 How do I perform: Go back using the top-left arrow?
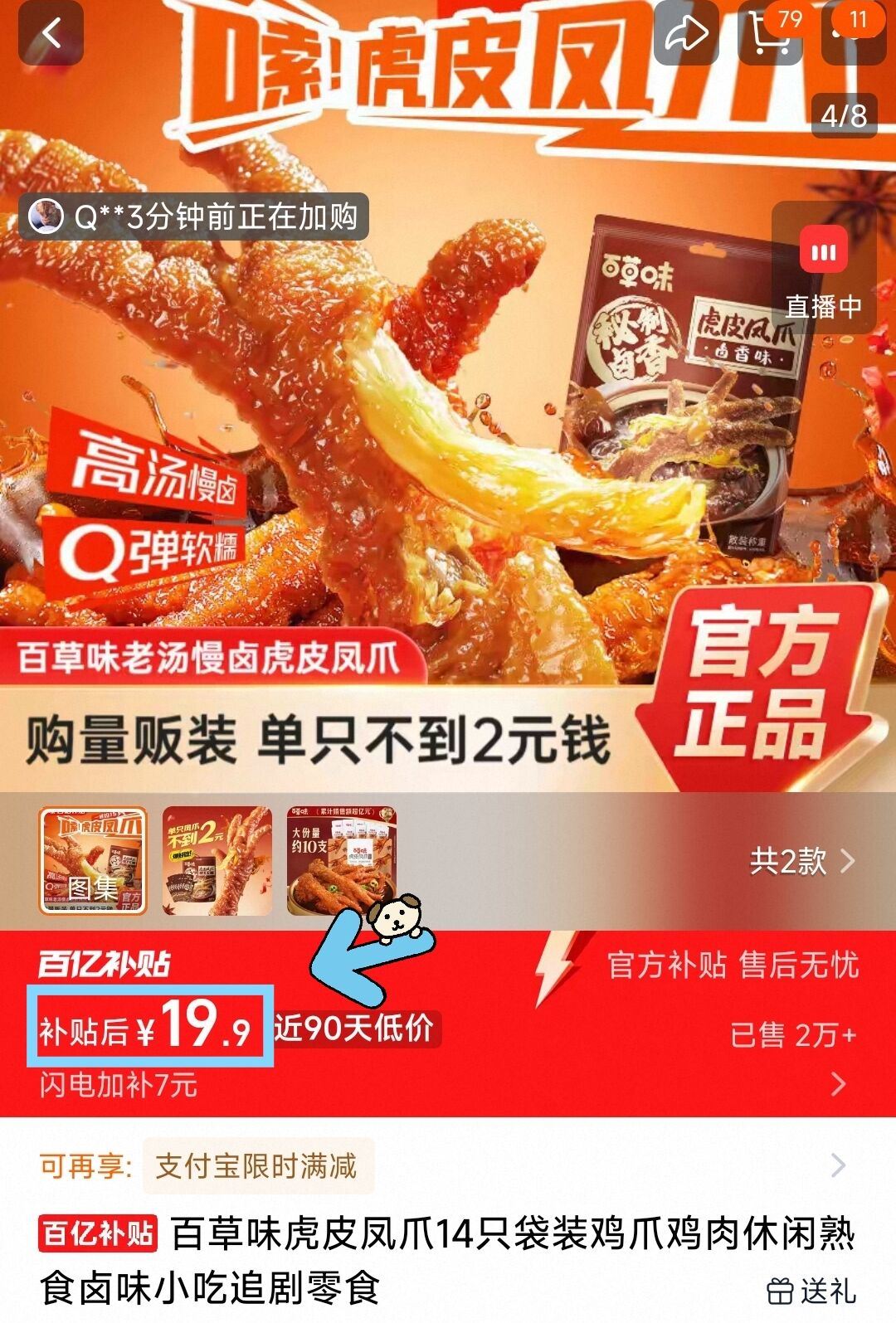(51, 34)
